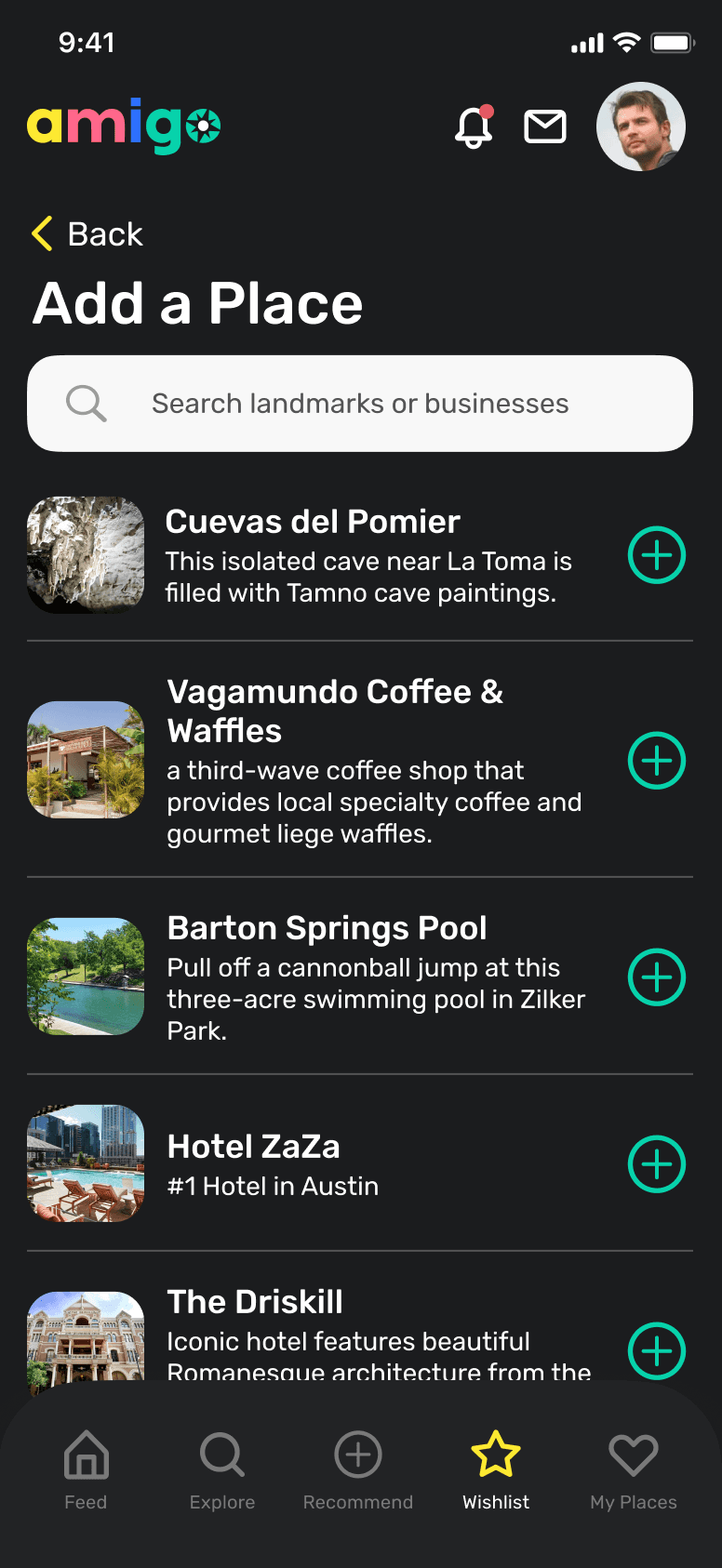Screen dimensions: 722x1568
Task: Switch to the Feed tab
Action: tap(86, 1469)
